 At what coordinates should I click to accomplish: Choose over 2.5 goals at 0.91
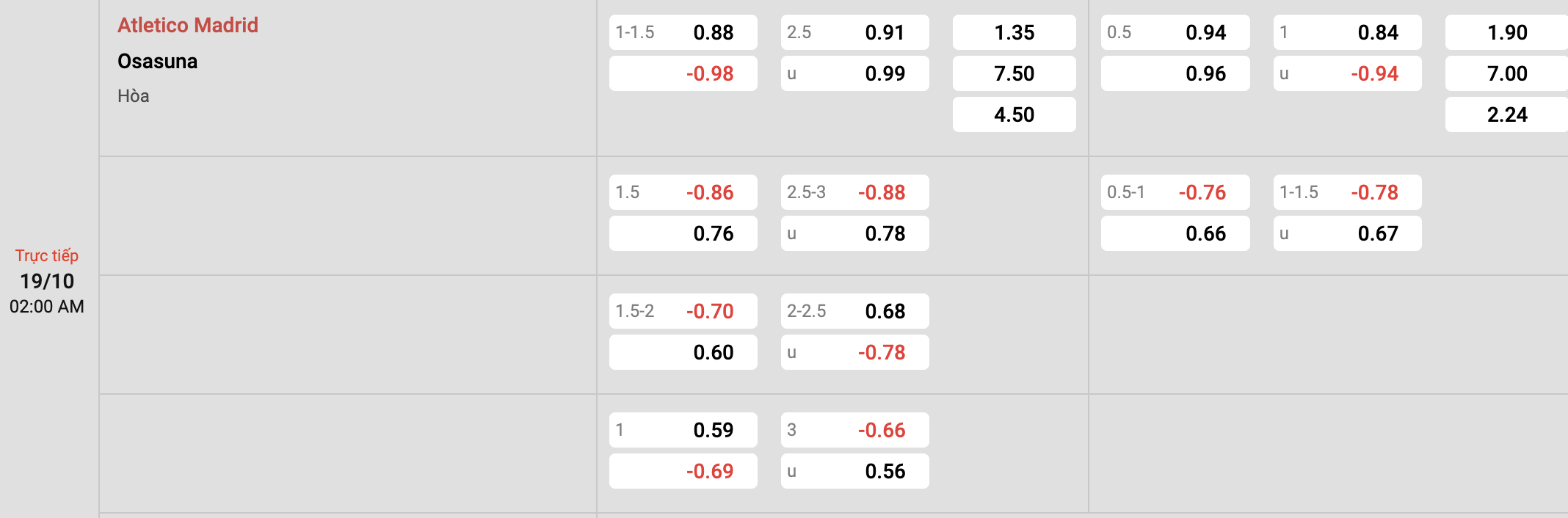pos(854,32)
